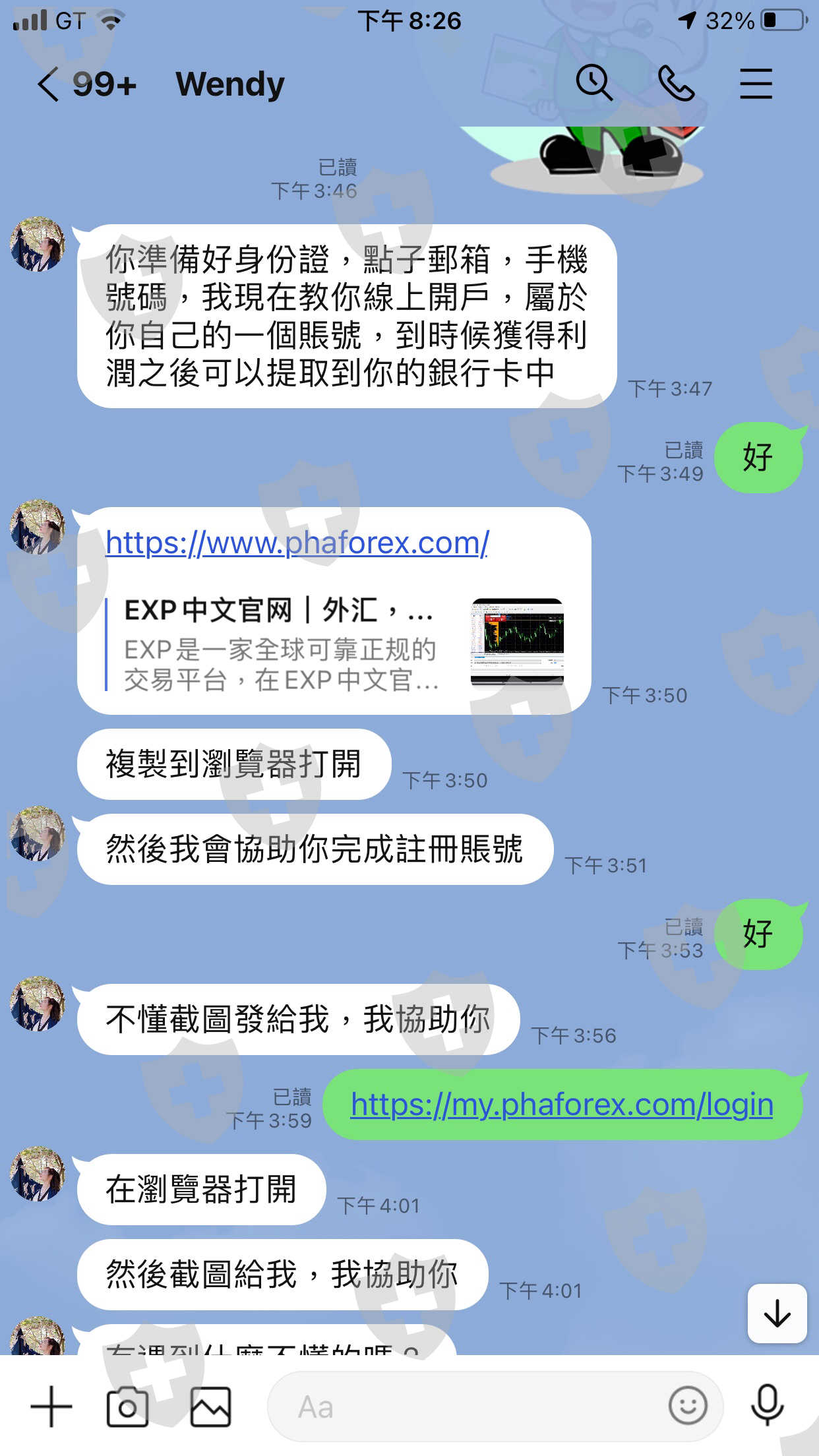Screen dimensions: 819x1456
Task: Search within the Wendy chat
Action: 594,83
